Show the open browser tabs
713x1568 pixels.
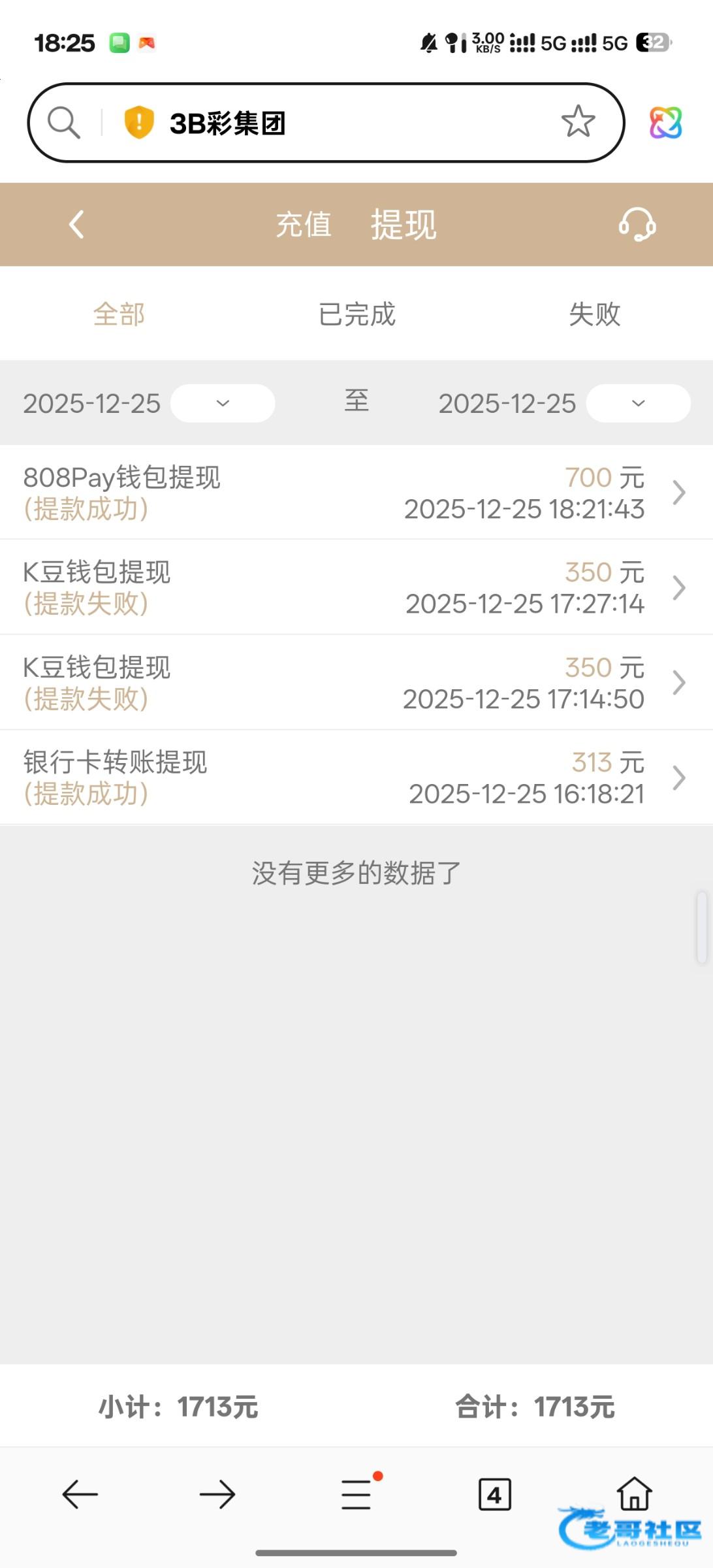[x=494, y=1494]
